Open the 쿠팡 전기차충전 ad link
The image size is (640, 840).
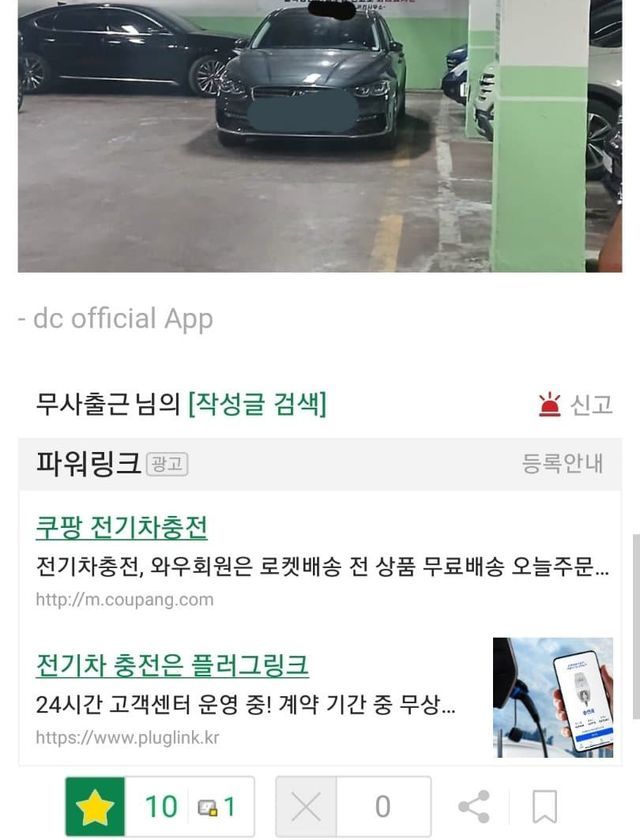coord(121,527)
